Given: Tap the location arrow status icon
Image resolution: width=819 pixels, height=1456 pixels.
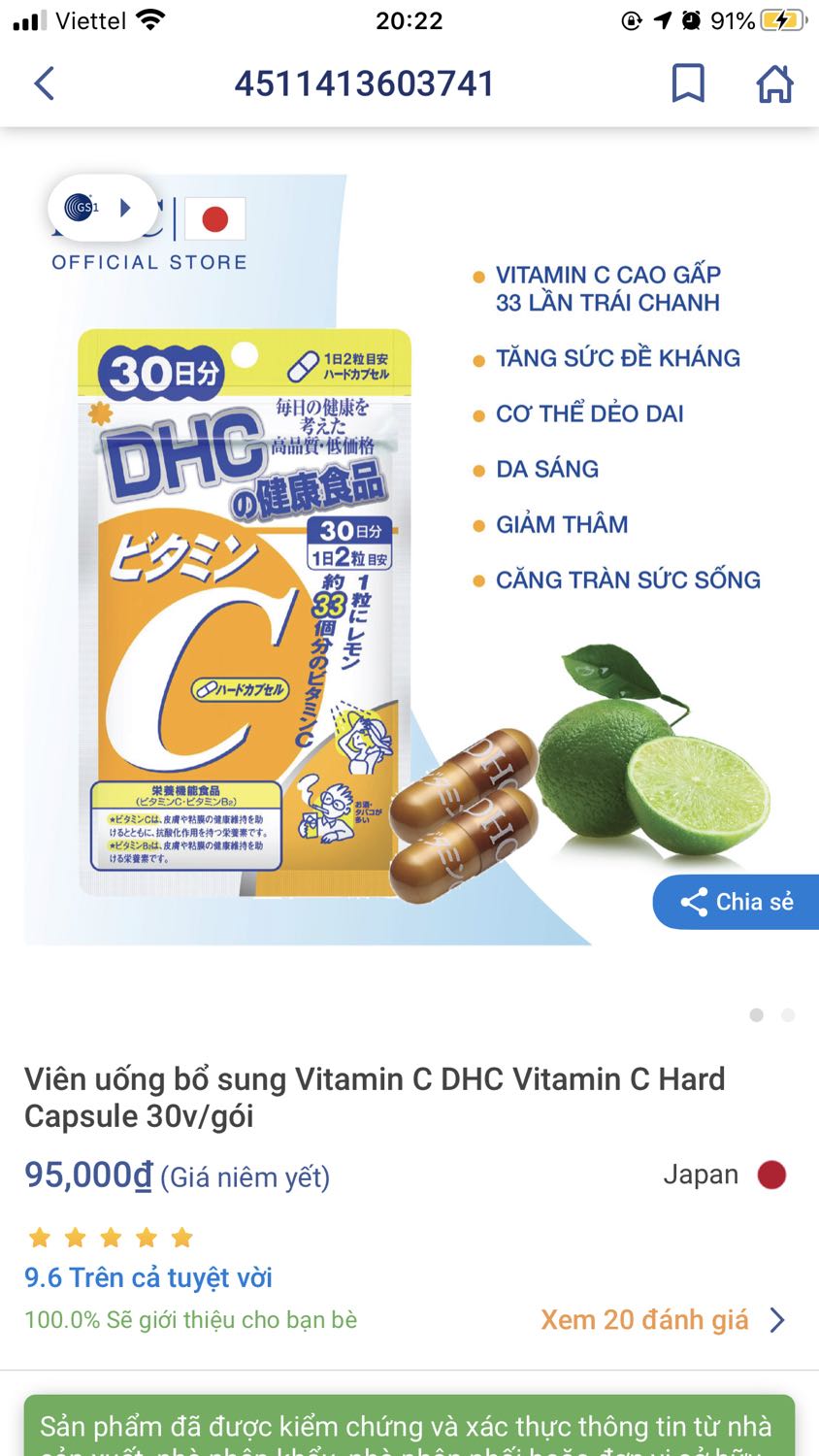Looking at the screenshot, I should pos(663,17).
